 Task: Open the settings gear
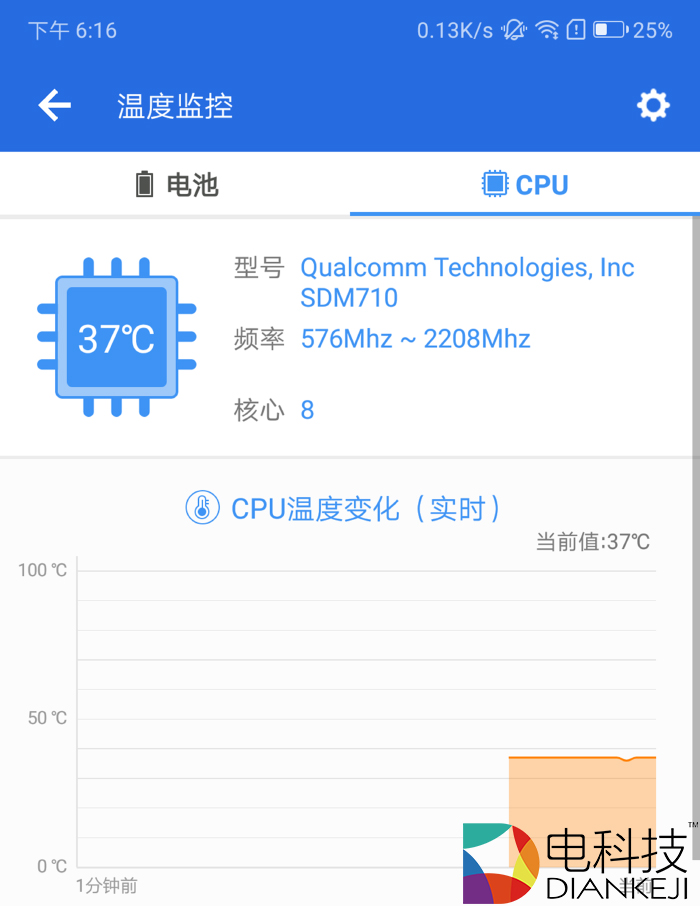[653, 105]
